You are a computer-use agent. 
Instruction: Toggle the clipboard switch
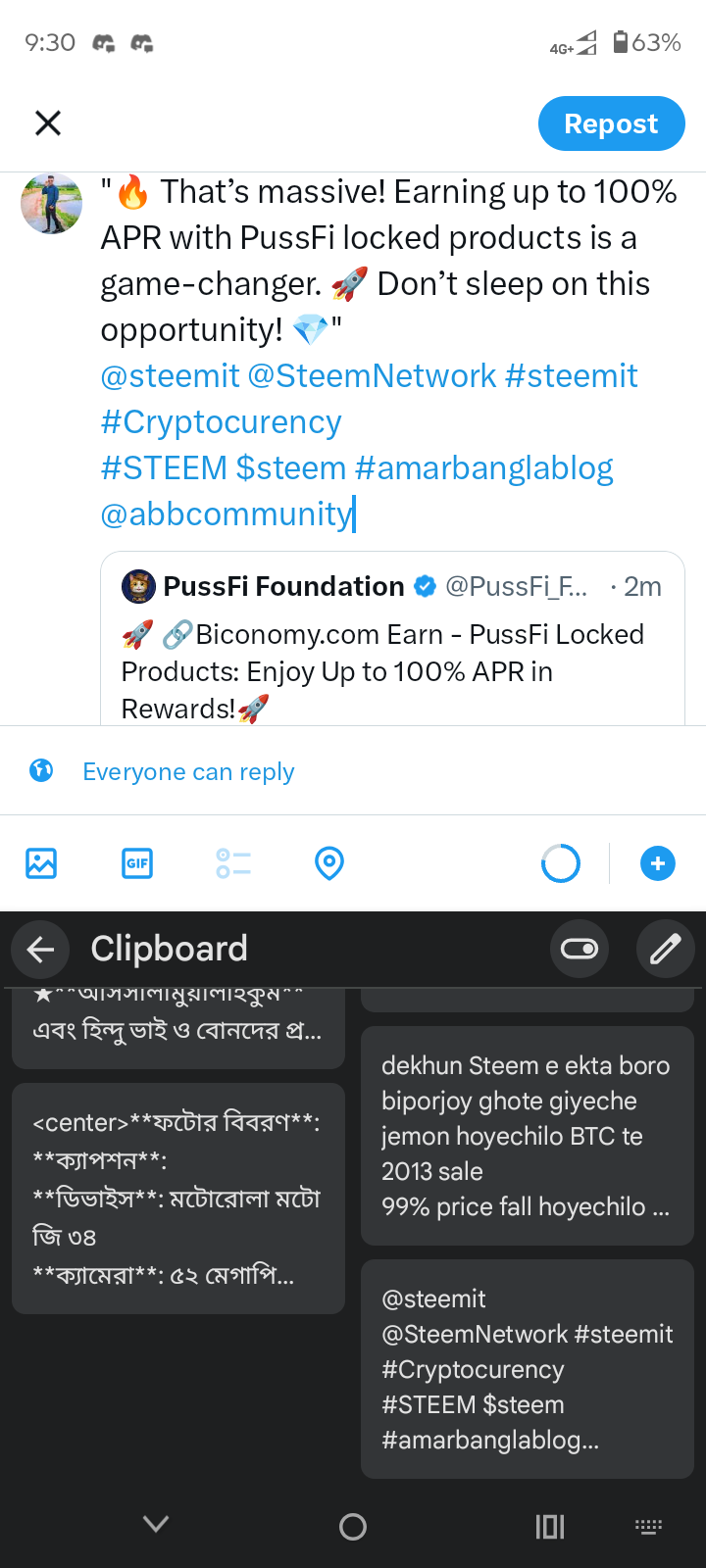580,949
